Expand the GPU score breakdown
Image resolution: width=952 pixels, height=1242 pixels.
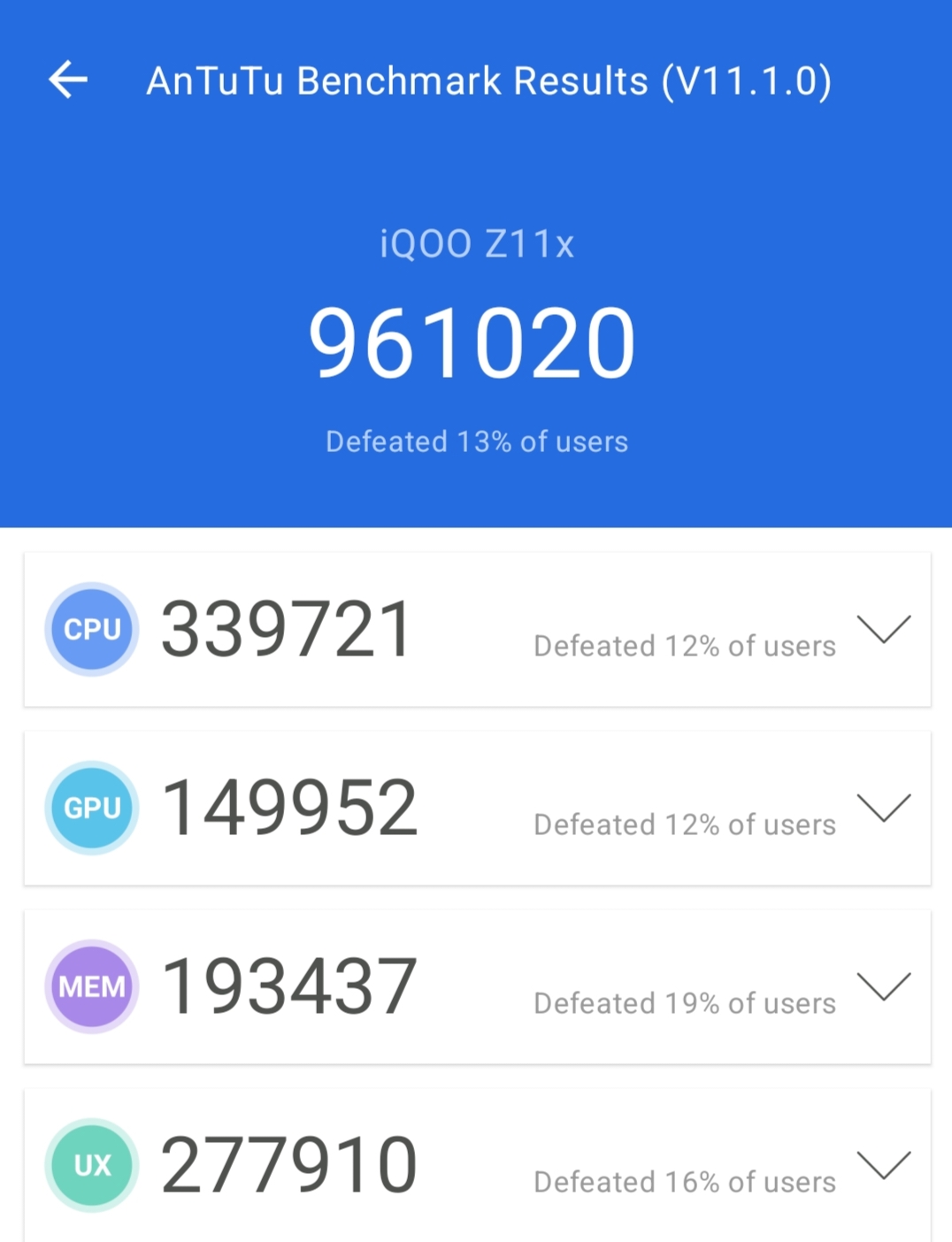coord(883,808)
